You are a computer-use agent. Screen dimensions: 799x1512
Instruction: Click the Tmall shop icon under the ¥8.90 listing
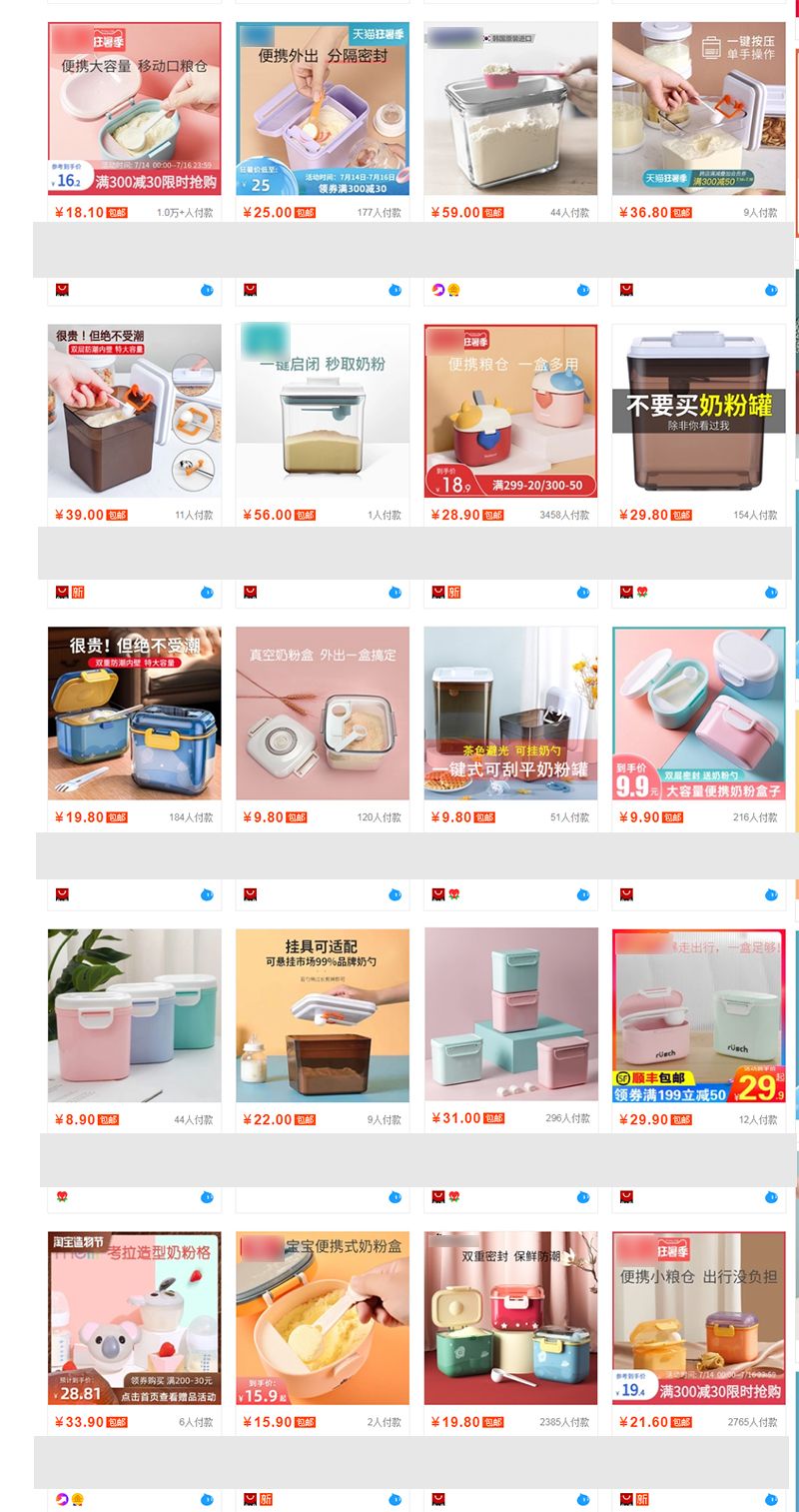62,1197
